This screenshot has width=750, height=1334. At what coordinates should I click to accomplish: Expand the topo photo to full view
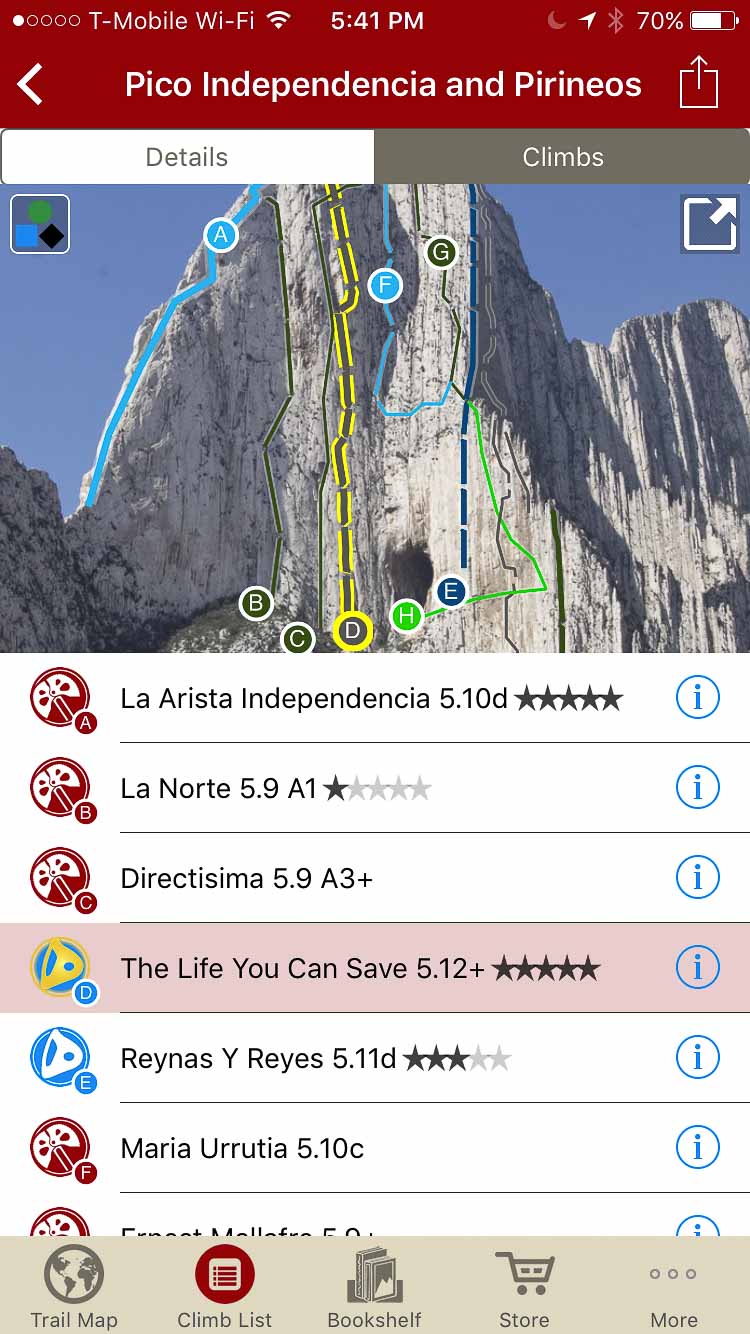click(x=709, y=224)
